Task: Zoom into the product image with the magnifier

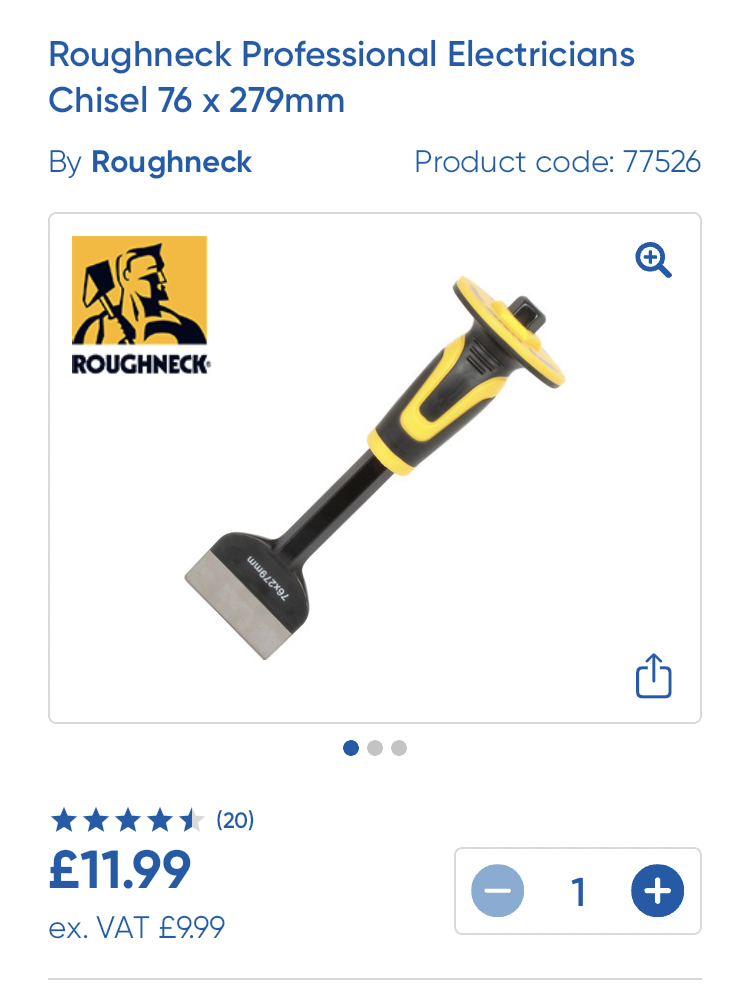Action: (x=654, y=260)
